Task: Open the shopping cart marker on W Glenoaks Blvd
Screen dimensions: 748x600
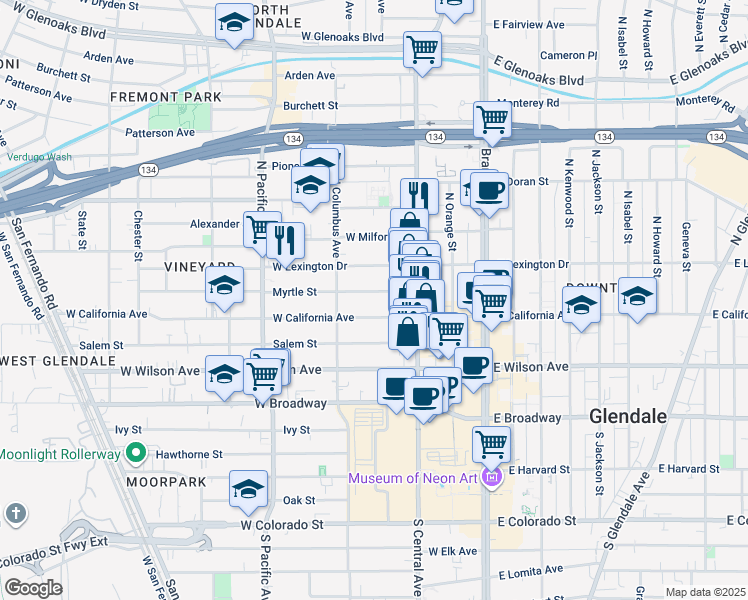Action: click(423, 48)
